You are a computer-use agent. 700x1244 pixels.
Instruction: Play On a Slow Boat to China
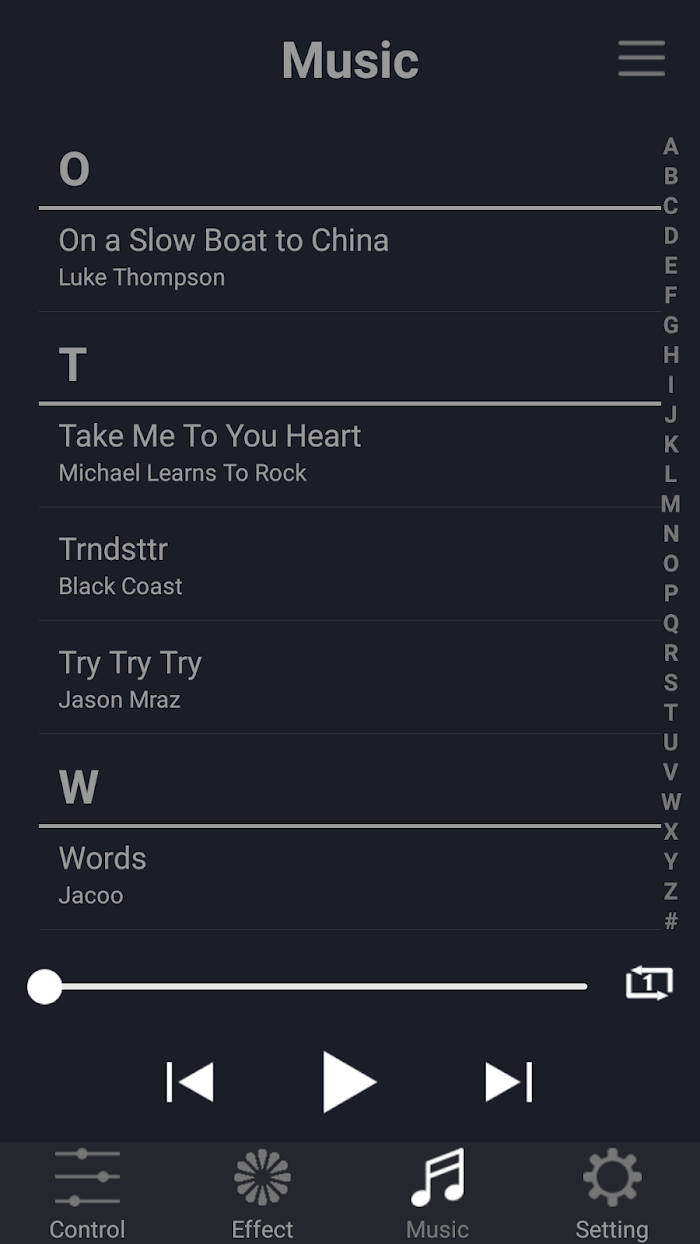pos(349,258)
